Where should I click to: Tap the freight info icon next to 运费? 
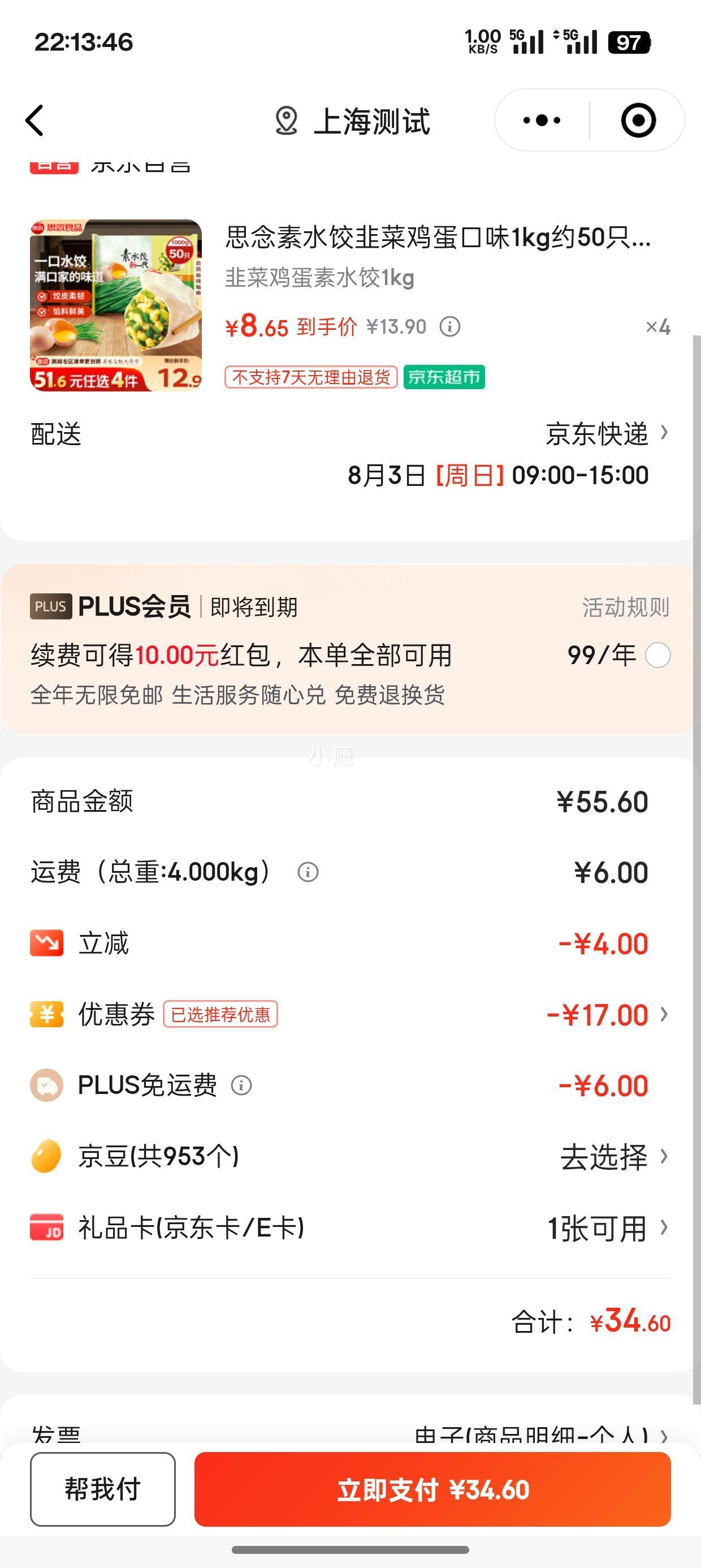coord(309,872)
